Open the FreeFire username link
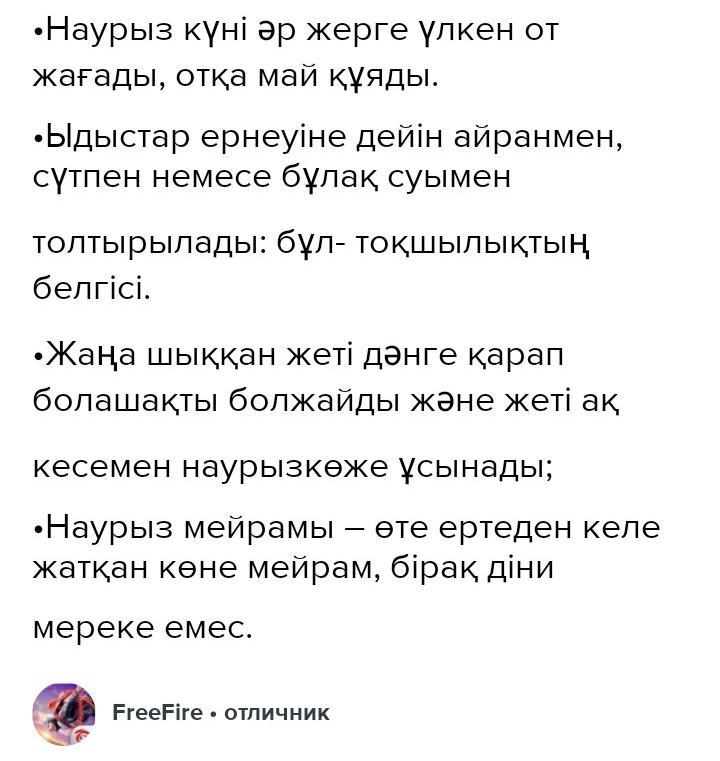Screen dimensions: 720x761 157,713
